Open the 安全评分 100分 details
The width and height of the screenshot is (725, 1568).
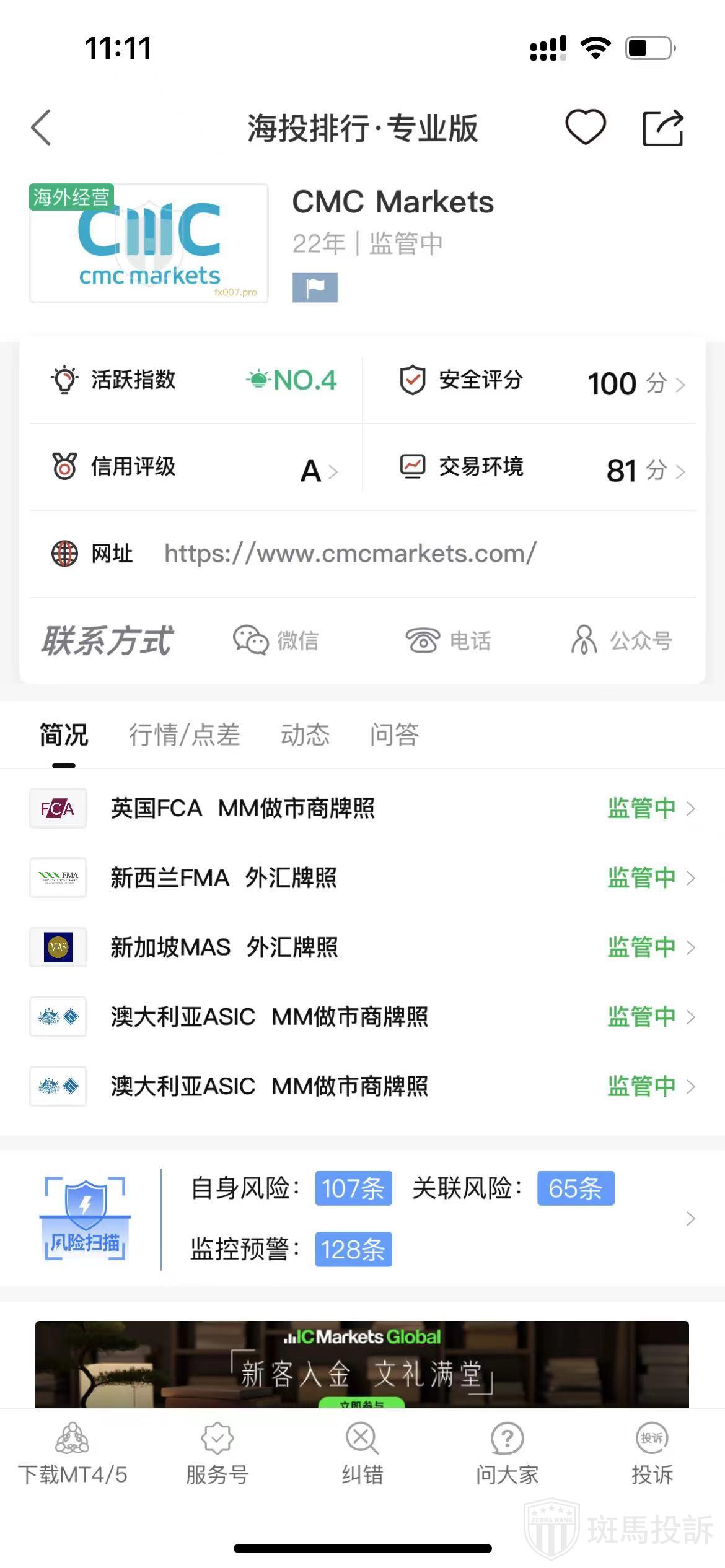point(635,383)
